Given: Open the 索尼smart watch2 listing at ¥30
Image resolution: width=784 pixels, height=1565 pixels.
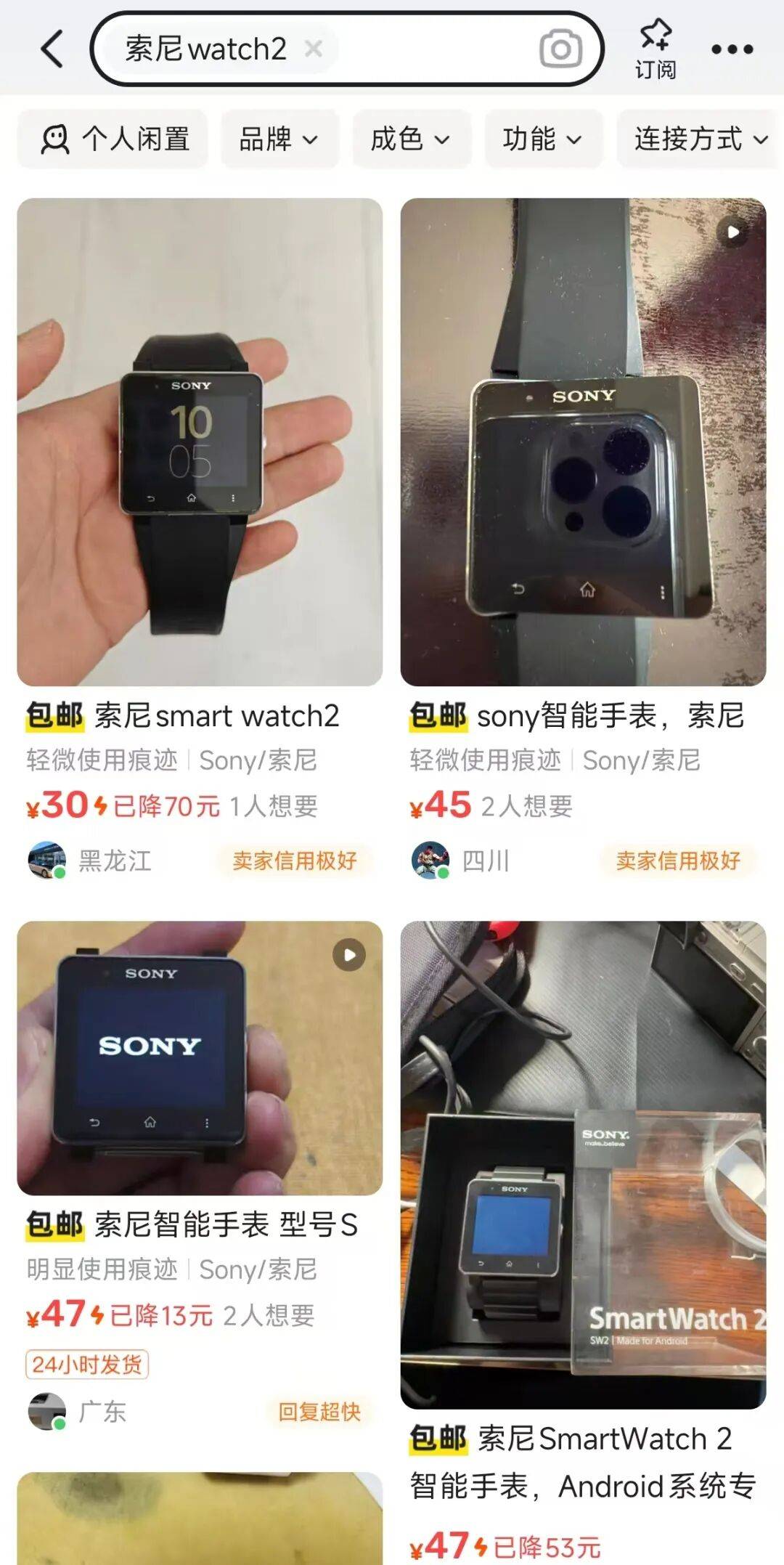Looking at the screenshot, I should pyautogui.click(x=200, y=443).
